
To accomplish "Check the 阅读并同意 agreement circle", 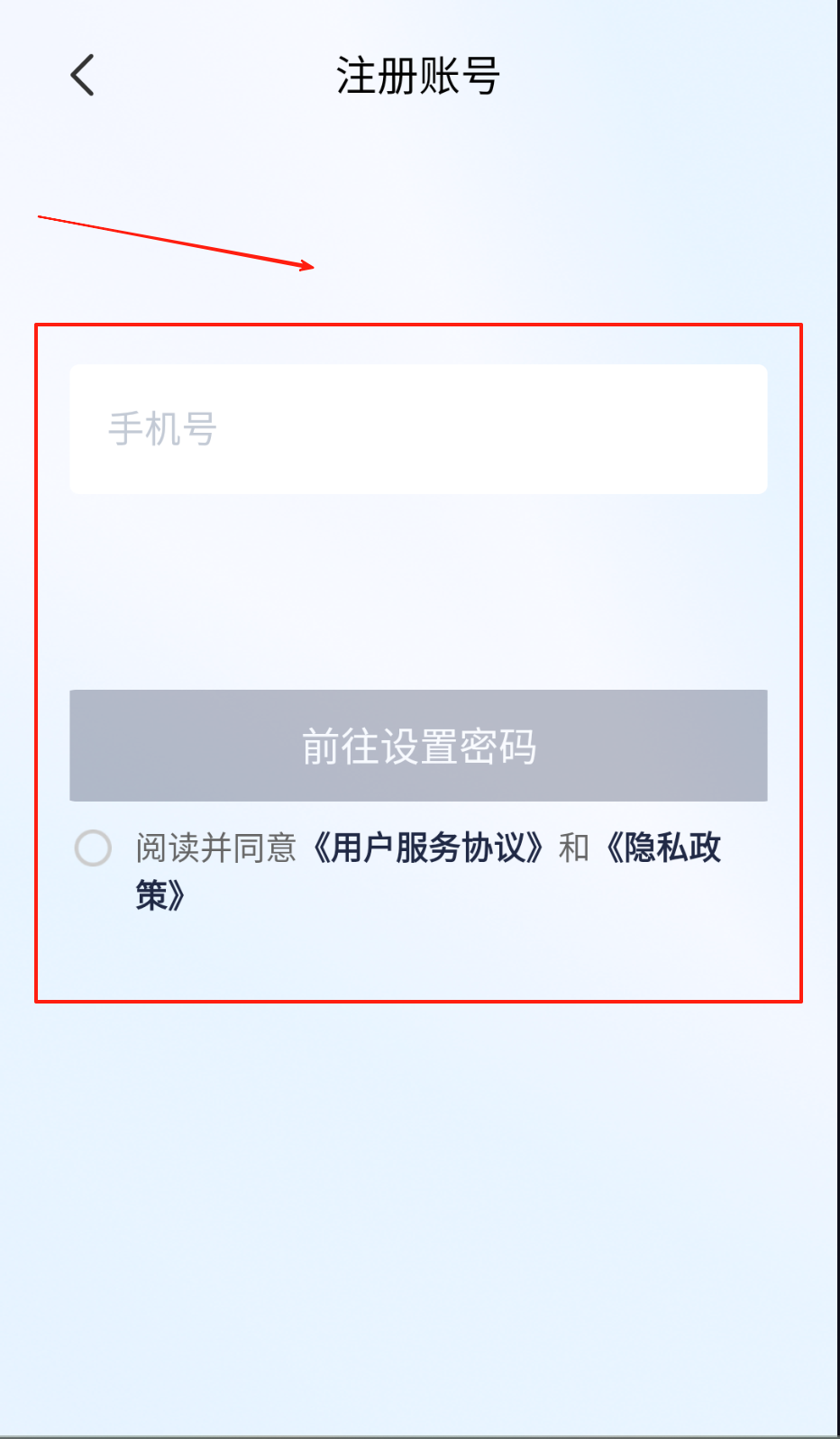I will pyautogui.click(x=93, y=848).
